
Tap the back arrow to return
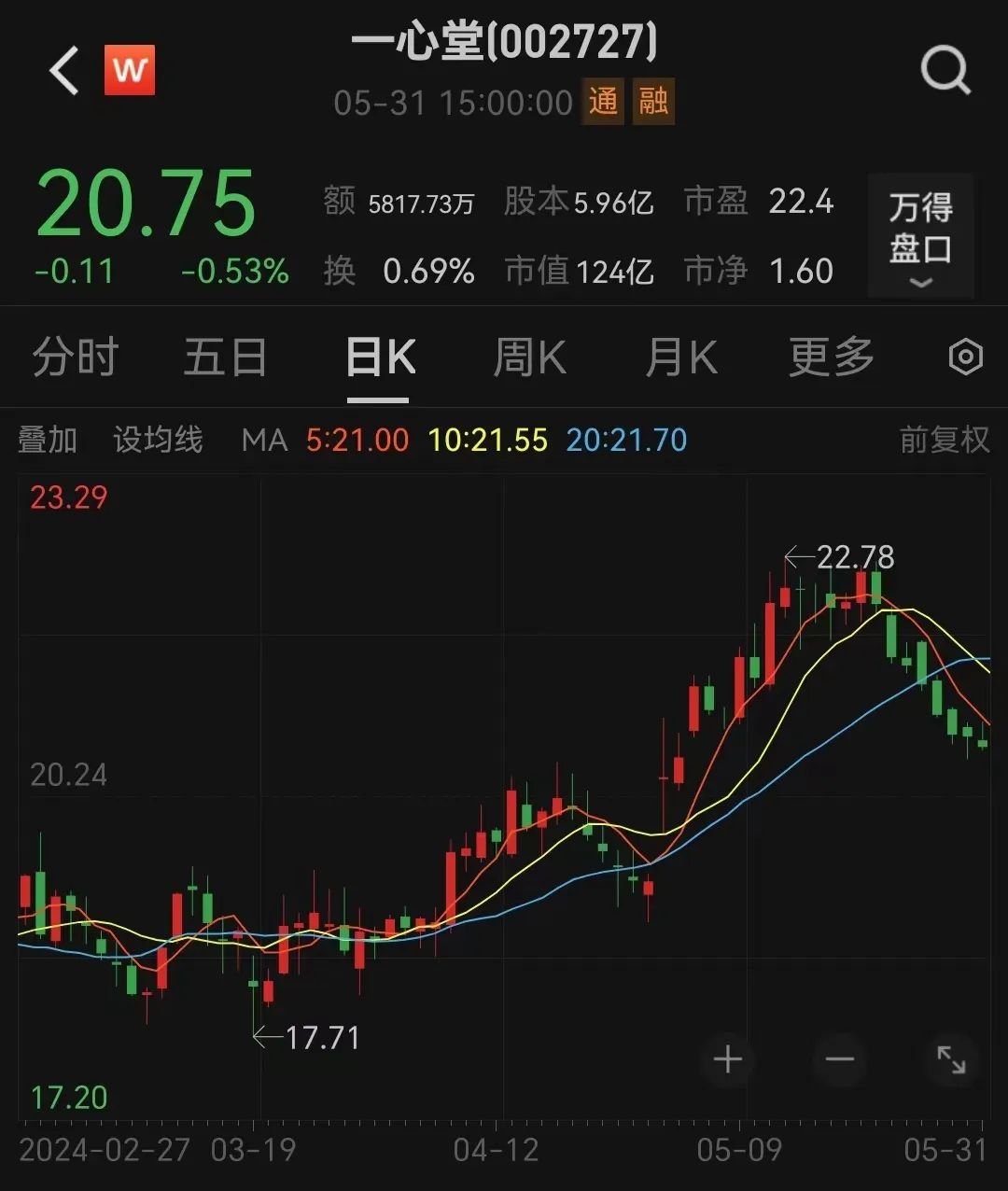[x=62, y=71]
